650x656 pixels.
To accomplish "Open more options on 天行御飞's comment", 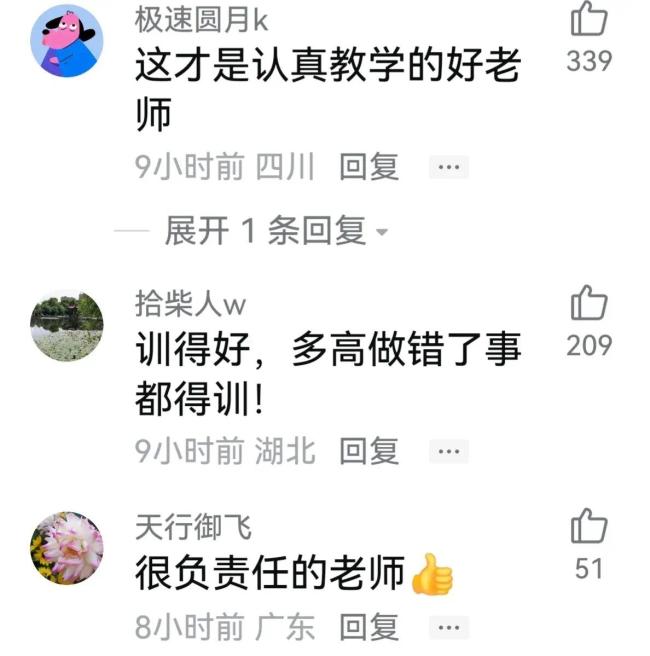I will [448, 628].
